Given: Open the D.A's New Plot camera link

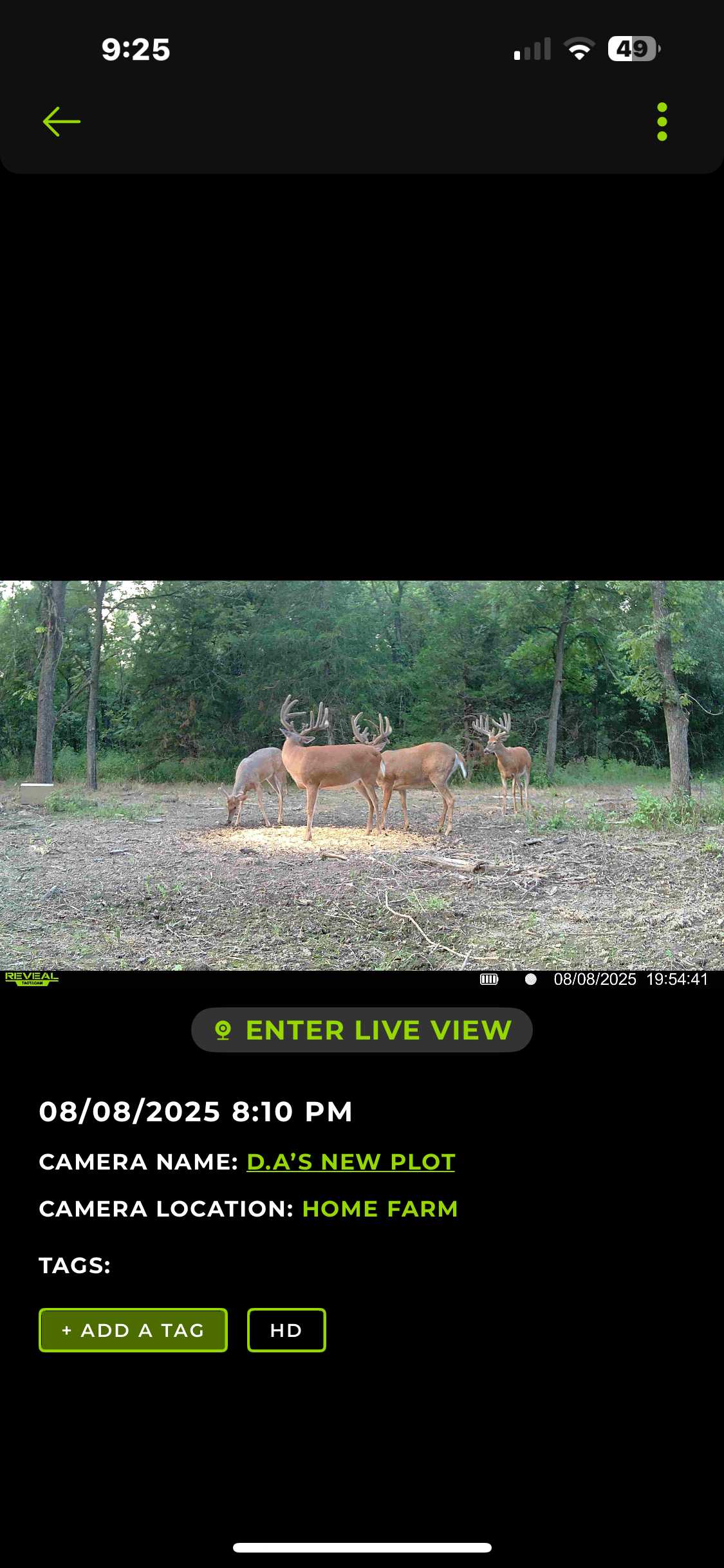Looking at the screenshot, I should coord(351,1162).
